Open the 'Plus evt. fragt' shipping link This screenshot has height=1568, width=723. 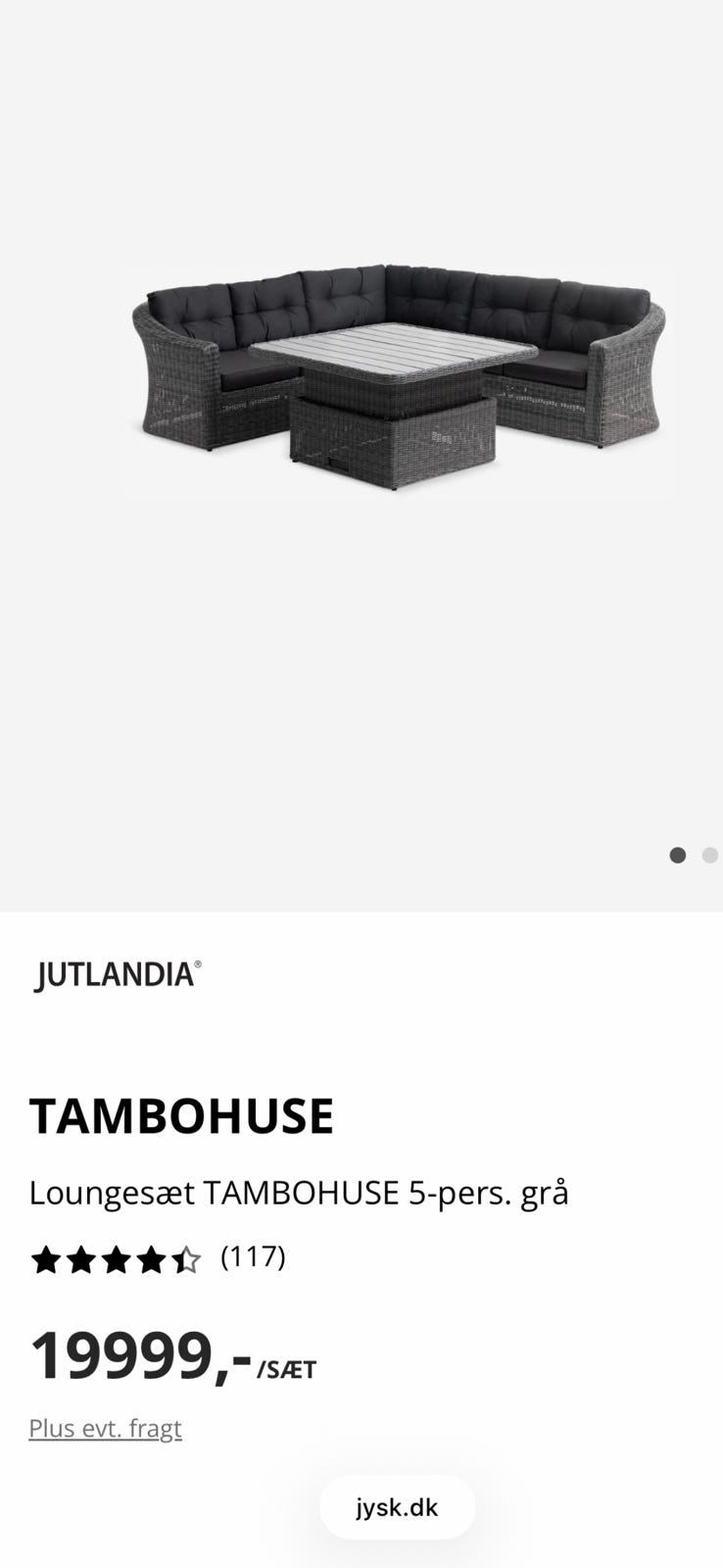coord(105,1428)
